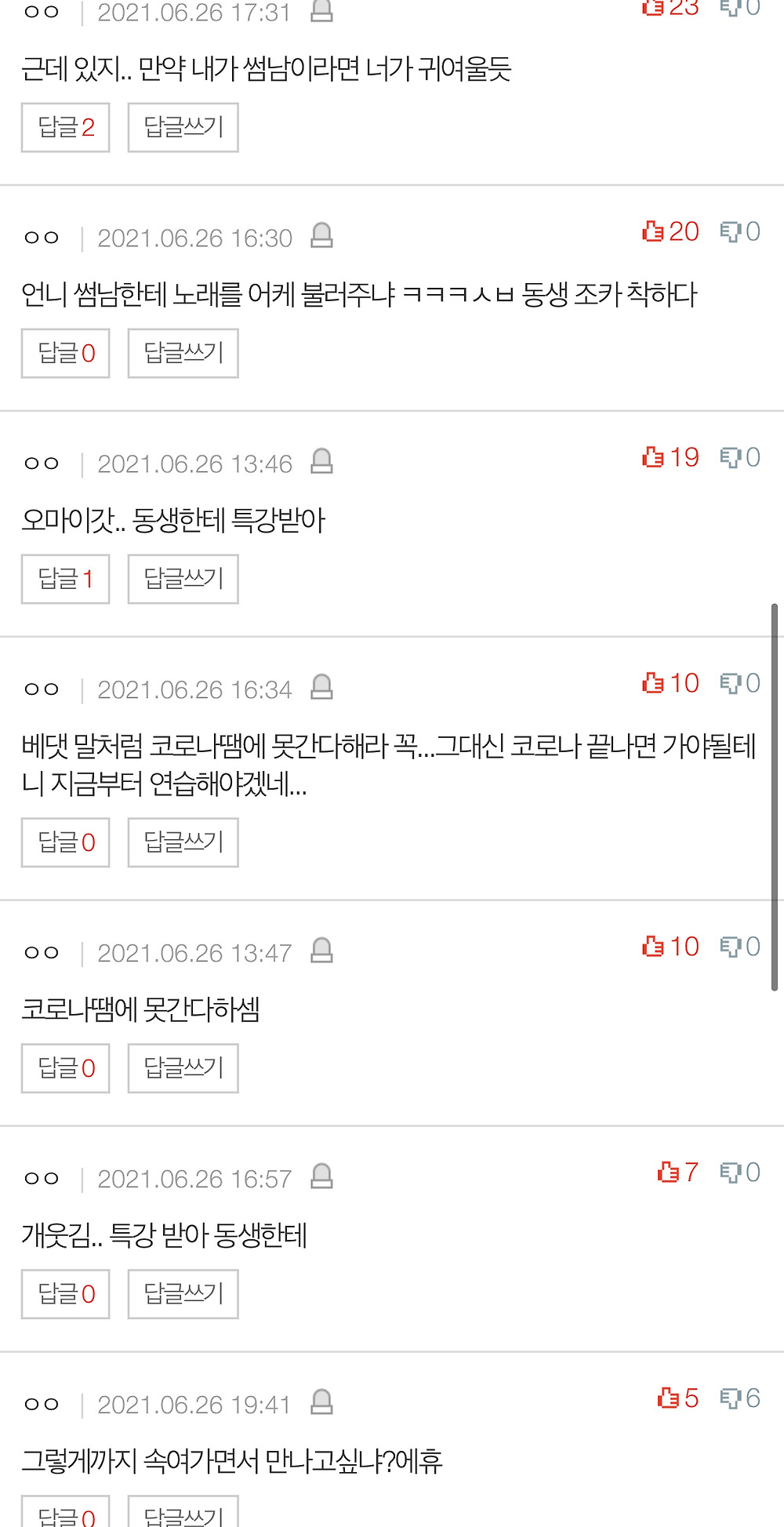784x1527 pixels.
Task: Upvote the comment posted at 16:57
Action: point(678,1173)
